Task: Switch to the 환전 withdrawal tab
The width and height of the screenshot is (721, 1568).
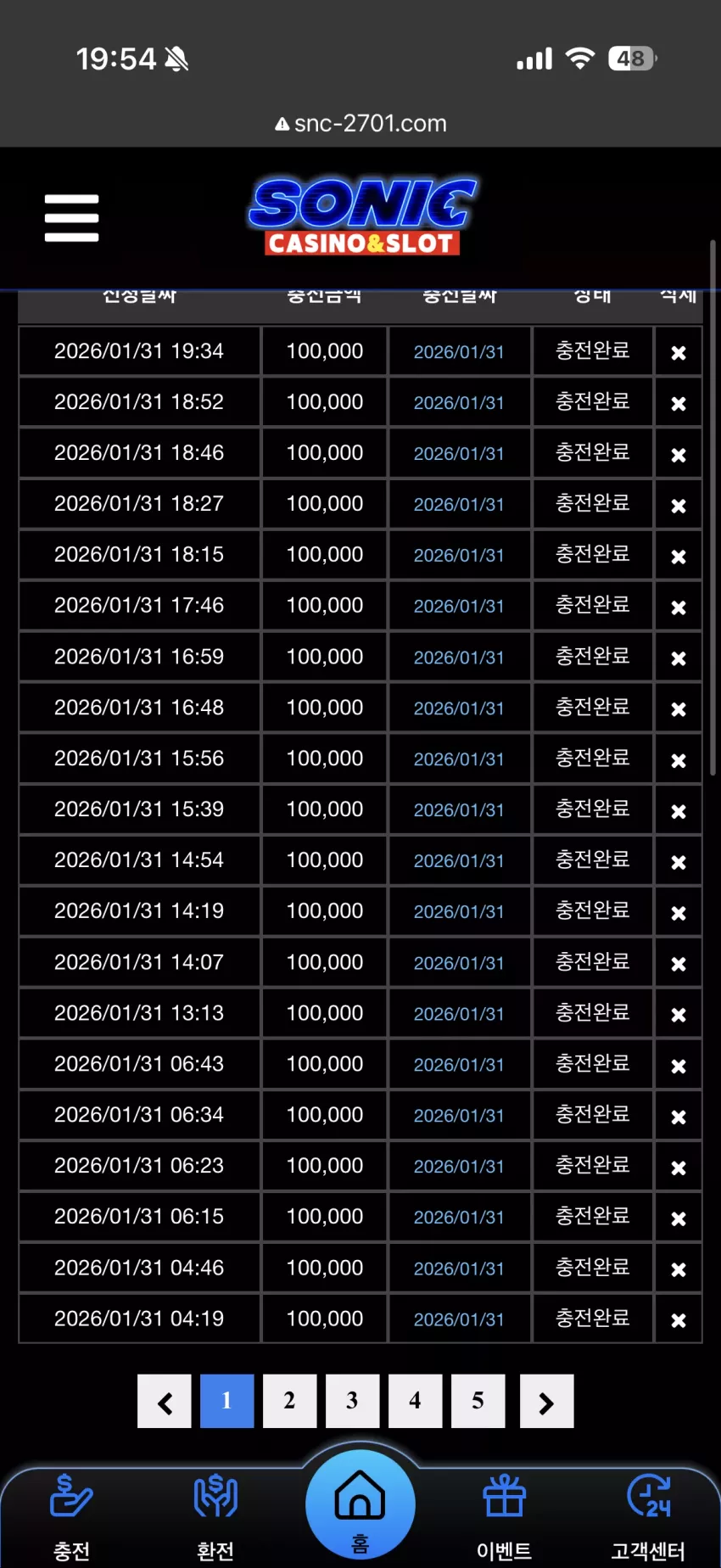Action: pos(215,1518)
